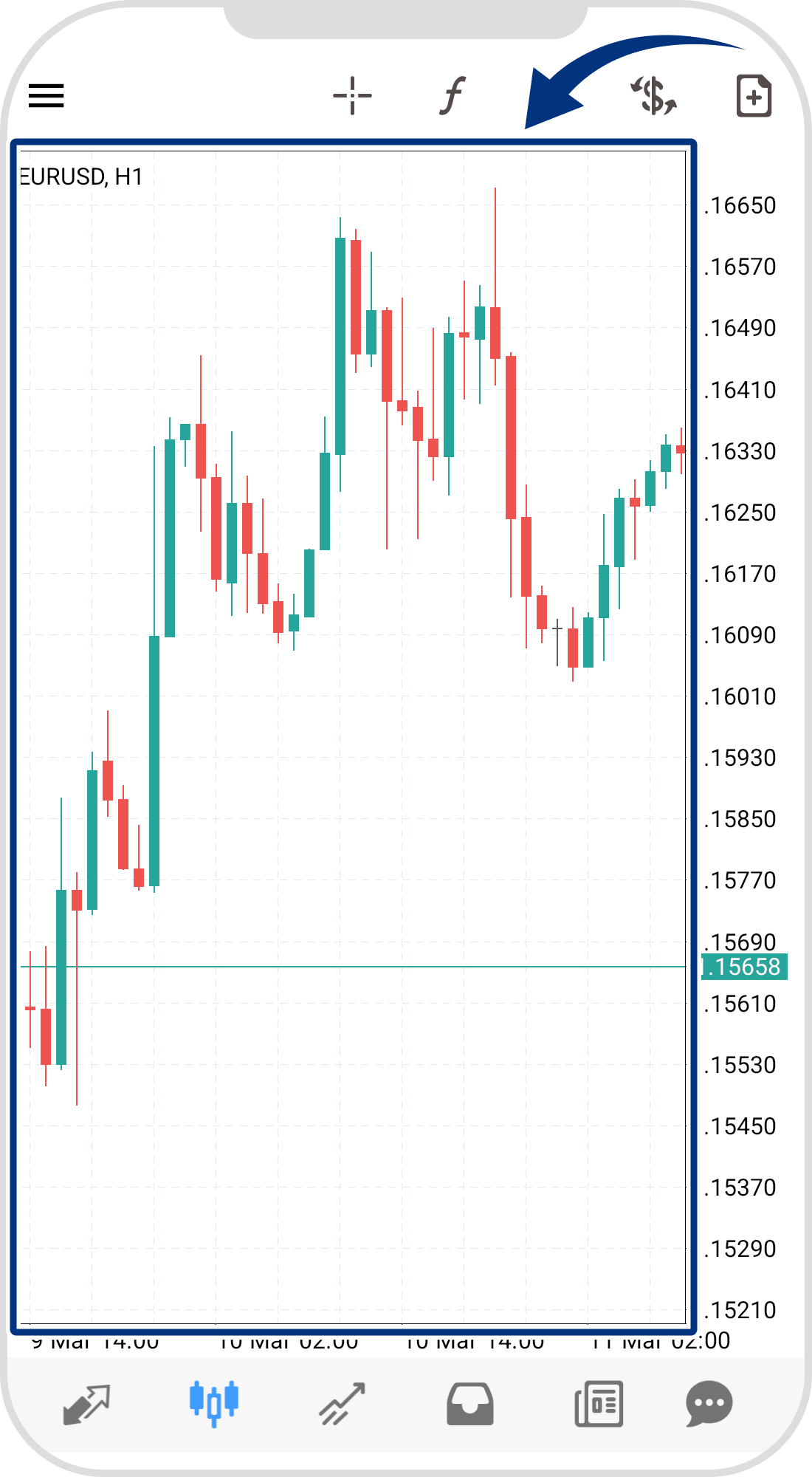The image size is (812, 1477).
Task: Create a new order
Action: [x=754, y=96]
